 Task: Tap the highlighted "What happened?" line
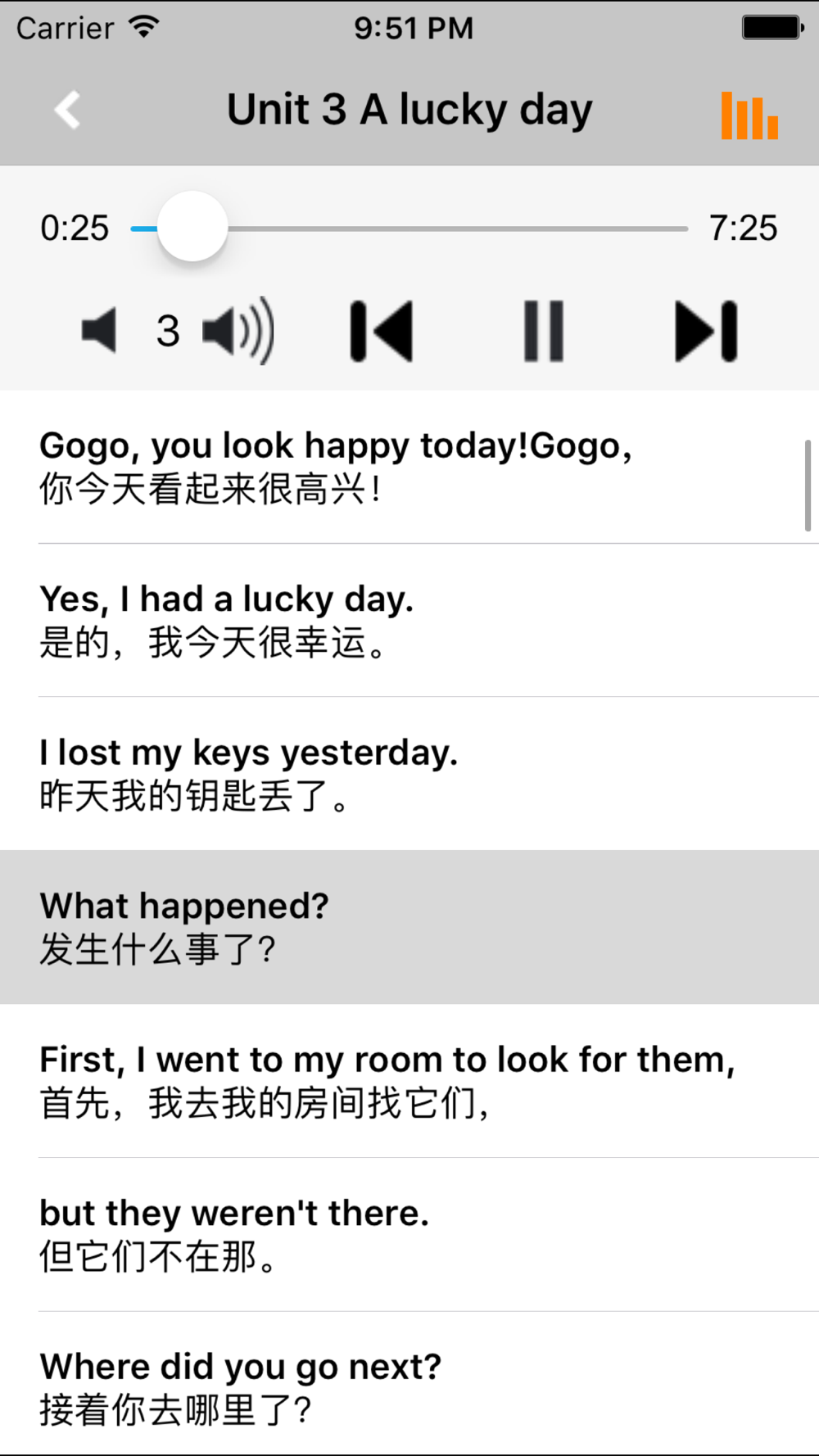[x=409, y=927]
